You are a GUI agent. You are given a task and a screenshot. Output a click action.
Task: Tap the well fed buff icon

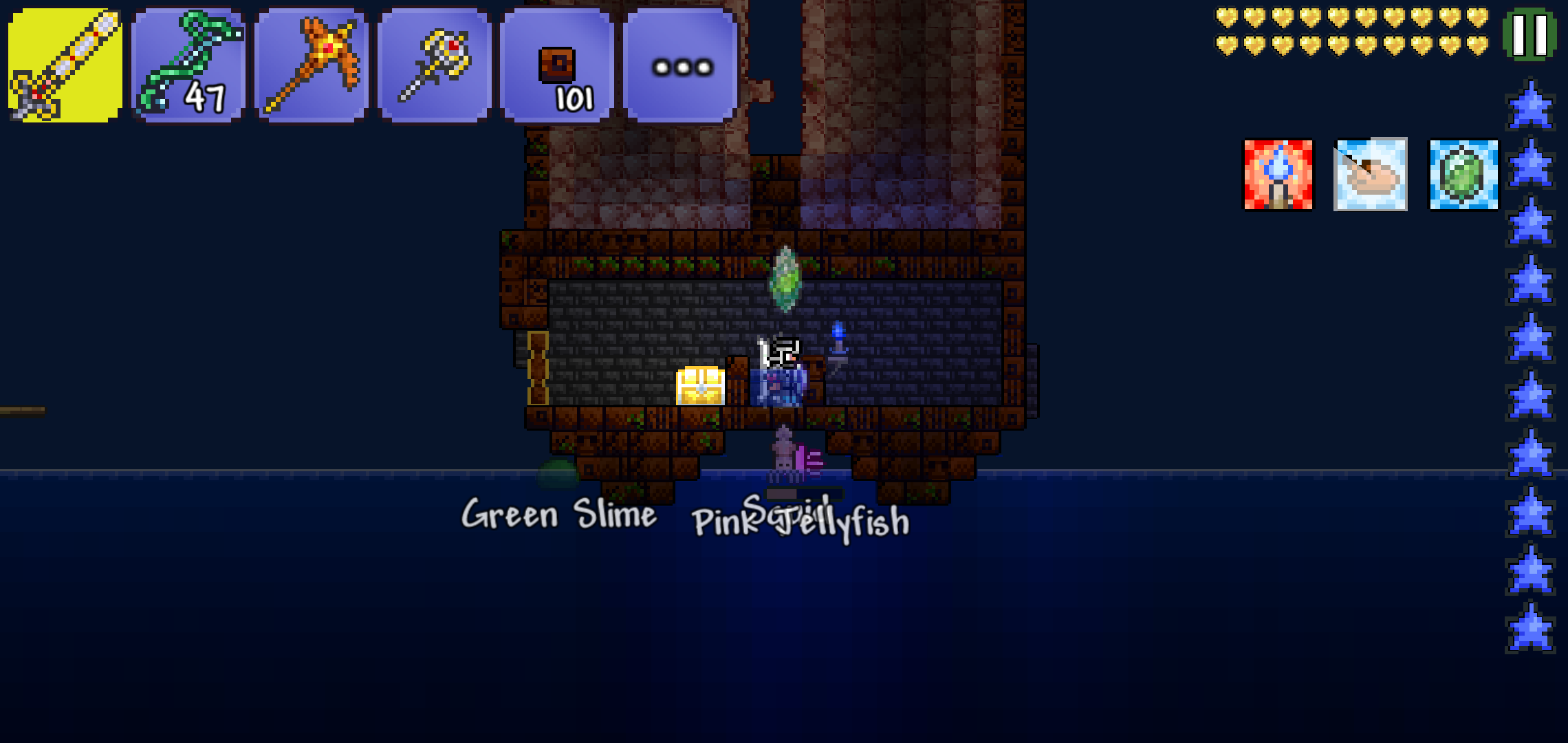click(x=1371, y=175)
